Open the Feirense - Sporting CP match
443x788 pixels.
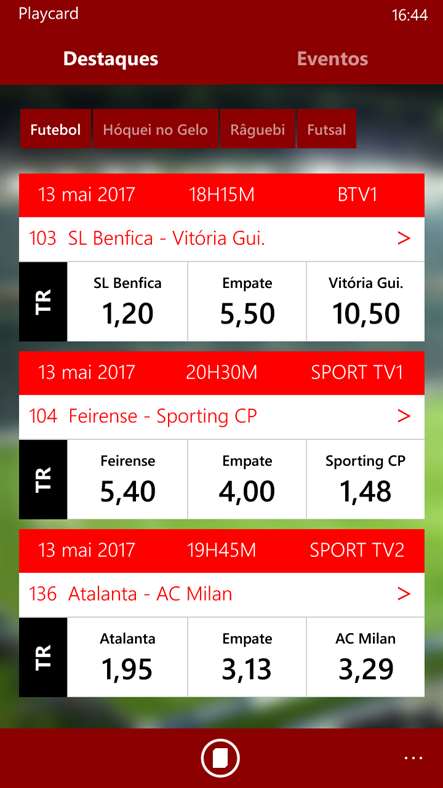coord(222,417)
